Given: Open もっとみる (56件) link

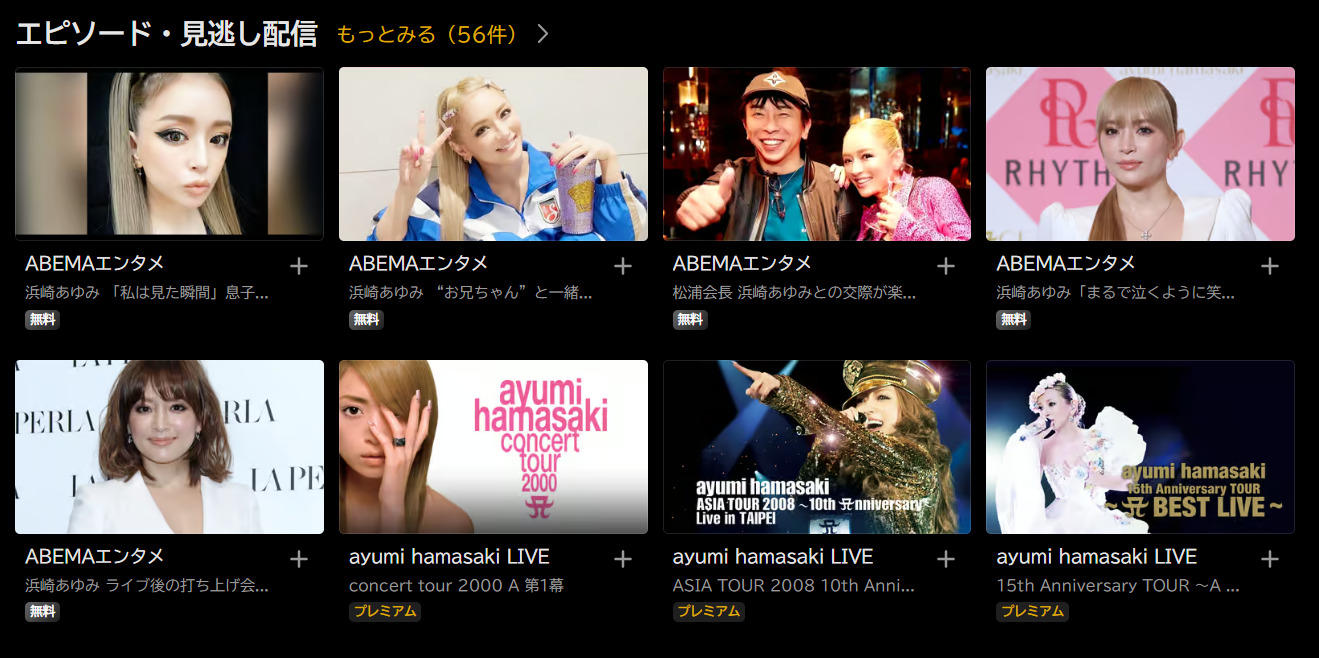Looking at the screenshot, I should click(x=441, y=34).
